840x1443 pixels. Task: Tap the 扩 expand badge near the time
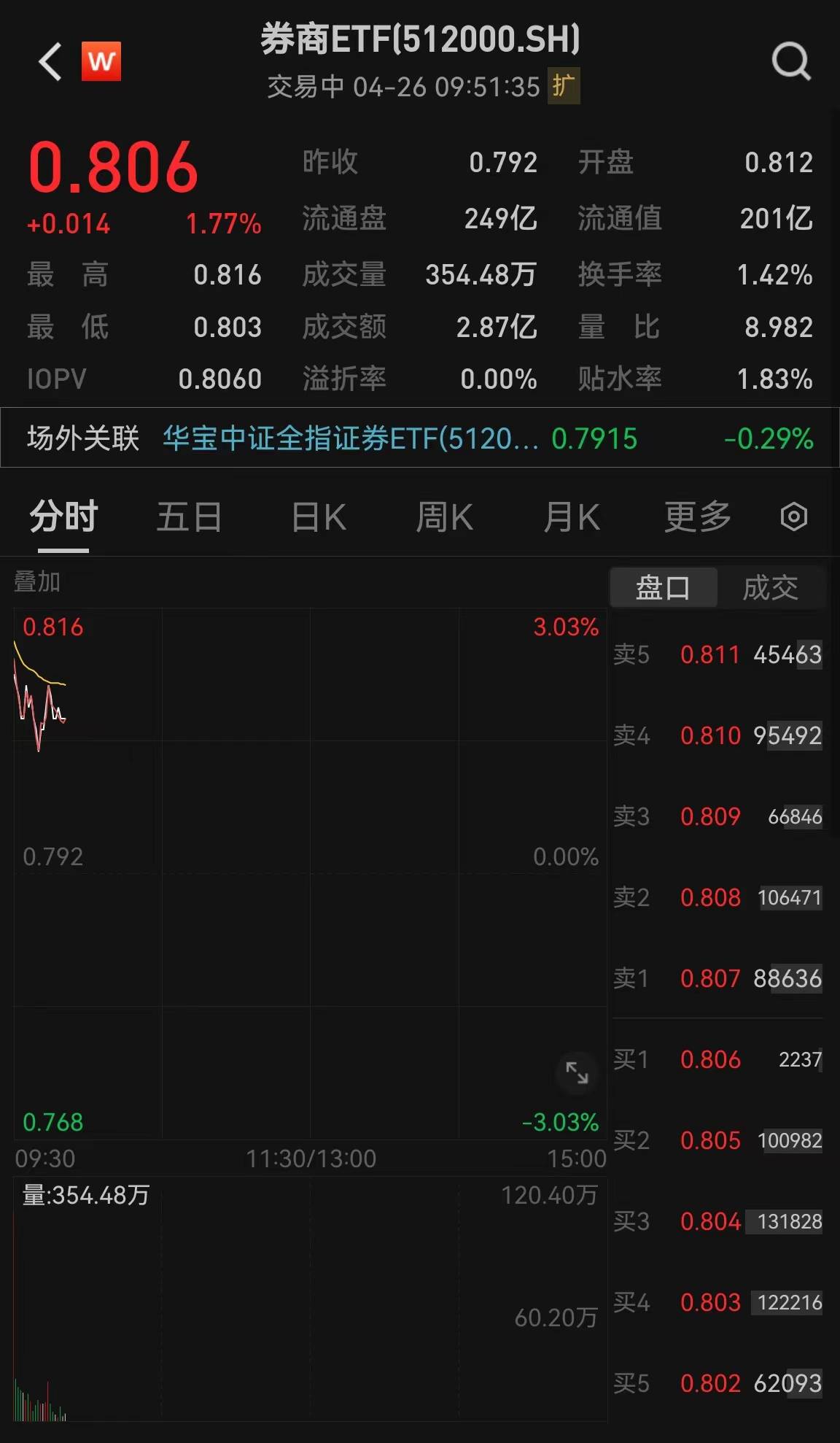(x=564, y=85)
